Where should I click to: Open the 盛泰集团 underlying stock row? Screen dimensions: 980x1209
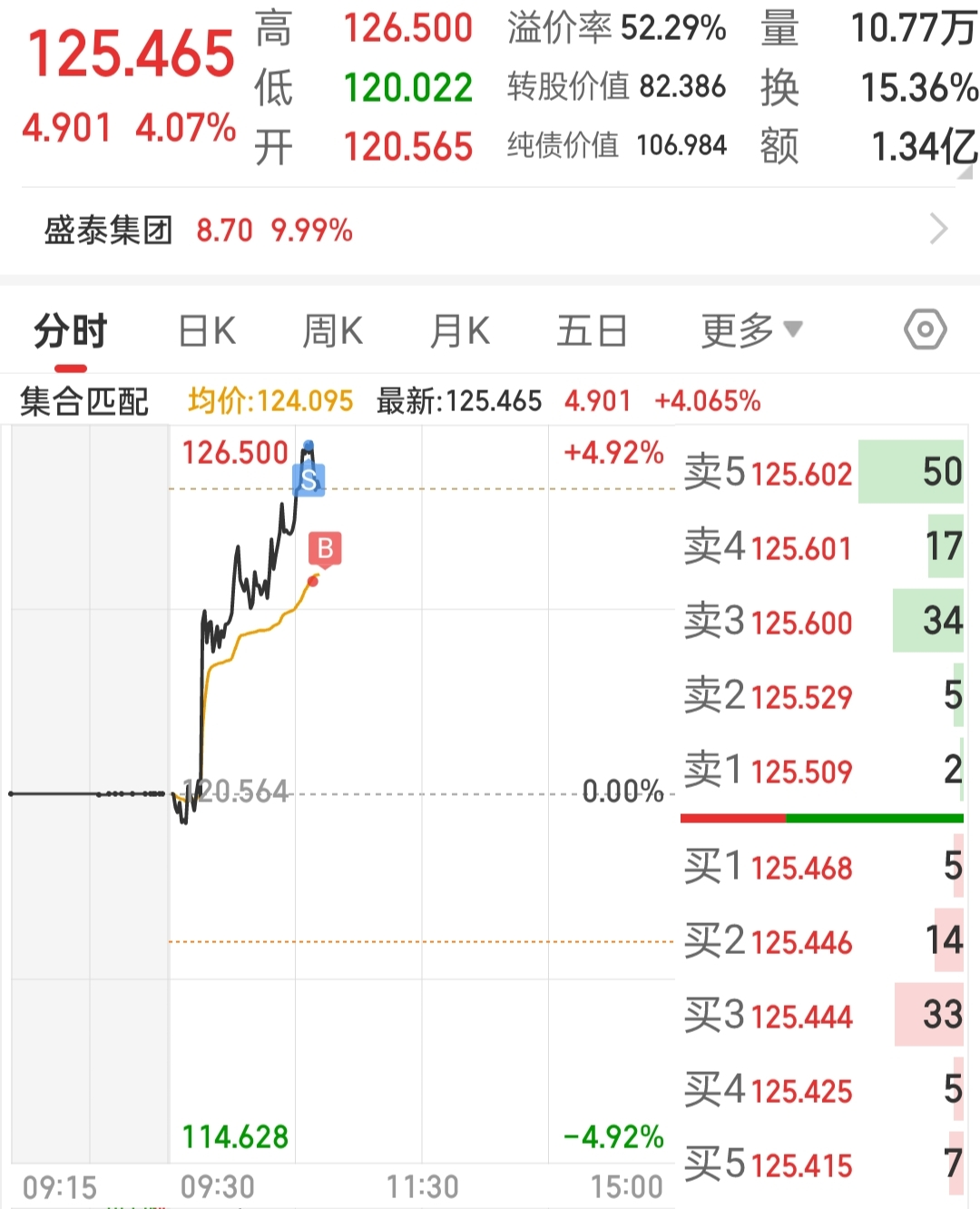490,231
